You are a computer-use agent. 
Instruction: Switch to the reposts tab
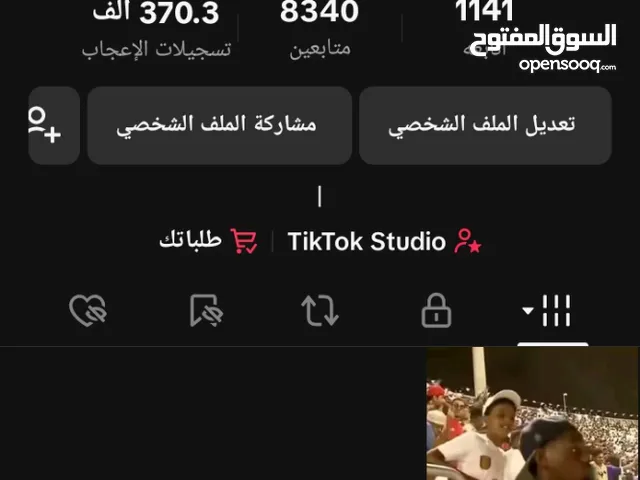click(320, 311)
